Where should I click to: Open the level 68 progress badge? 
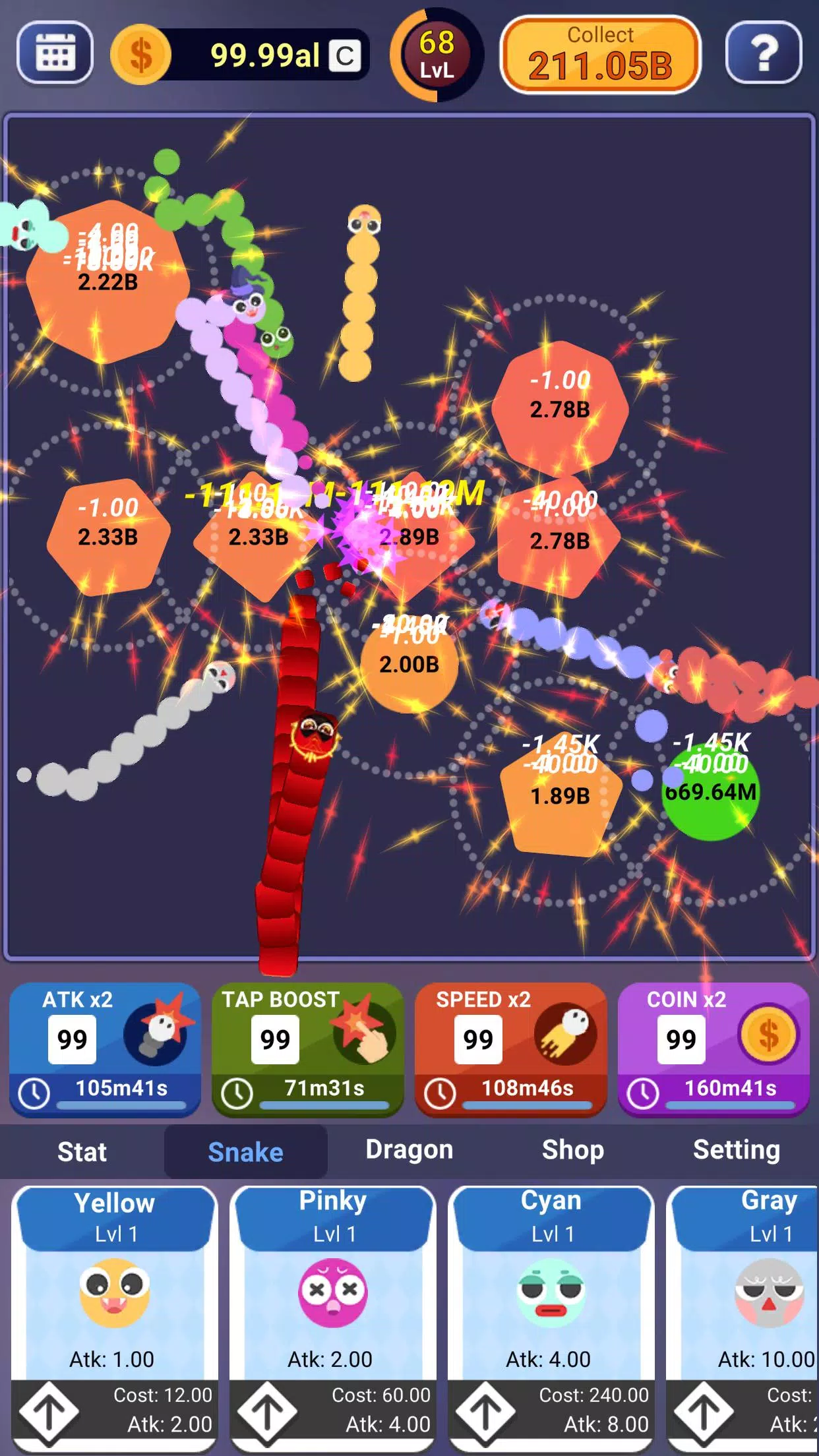point(437,55)
